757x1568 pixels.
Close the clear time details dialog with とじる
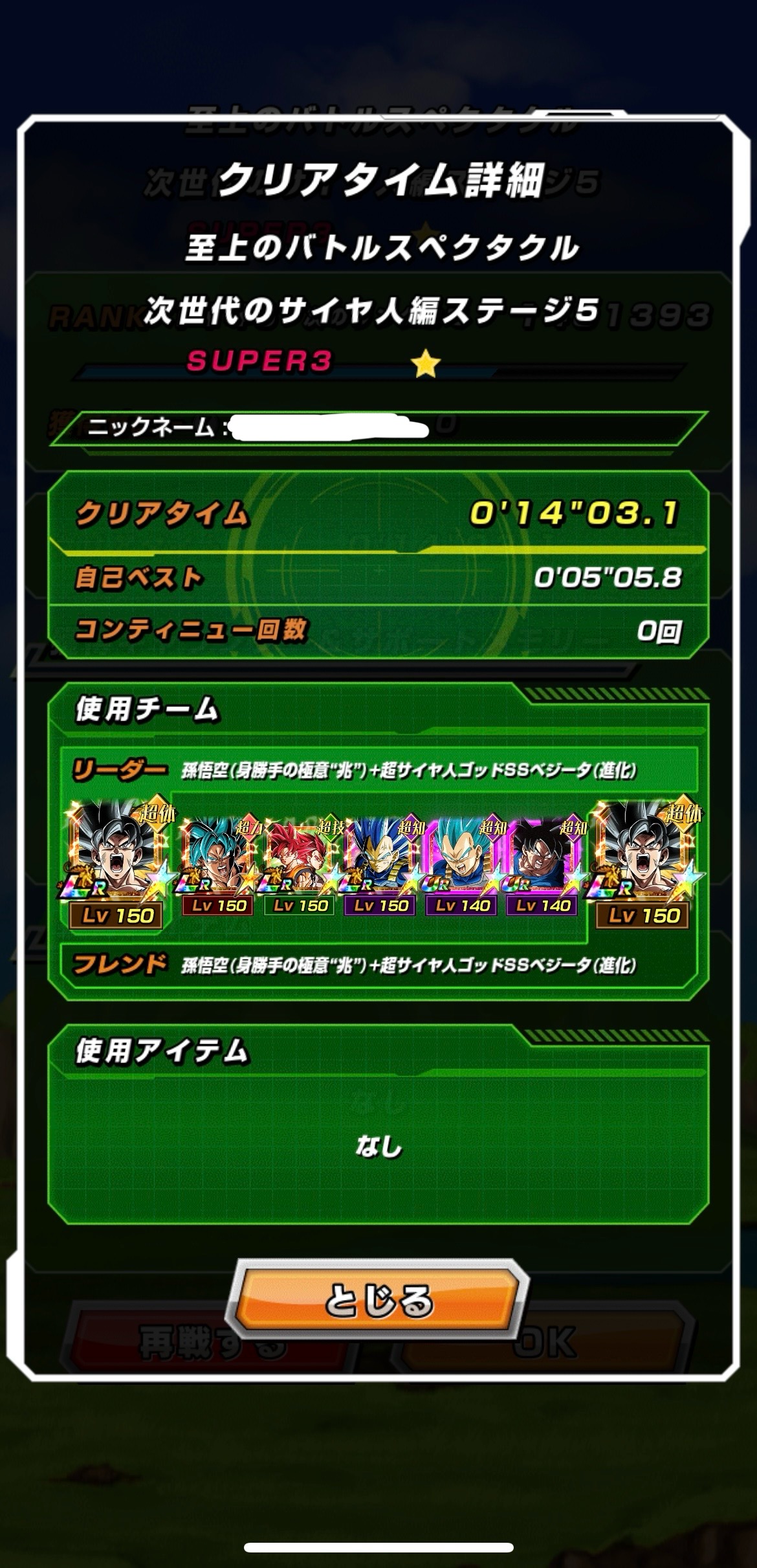(378, 1300)
